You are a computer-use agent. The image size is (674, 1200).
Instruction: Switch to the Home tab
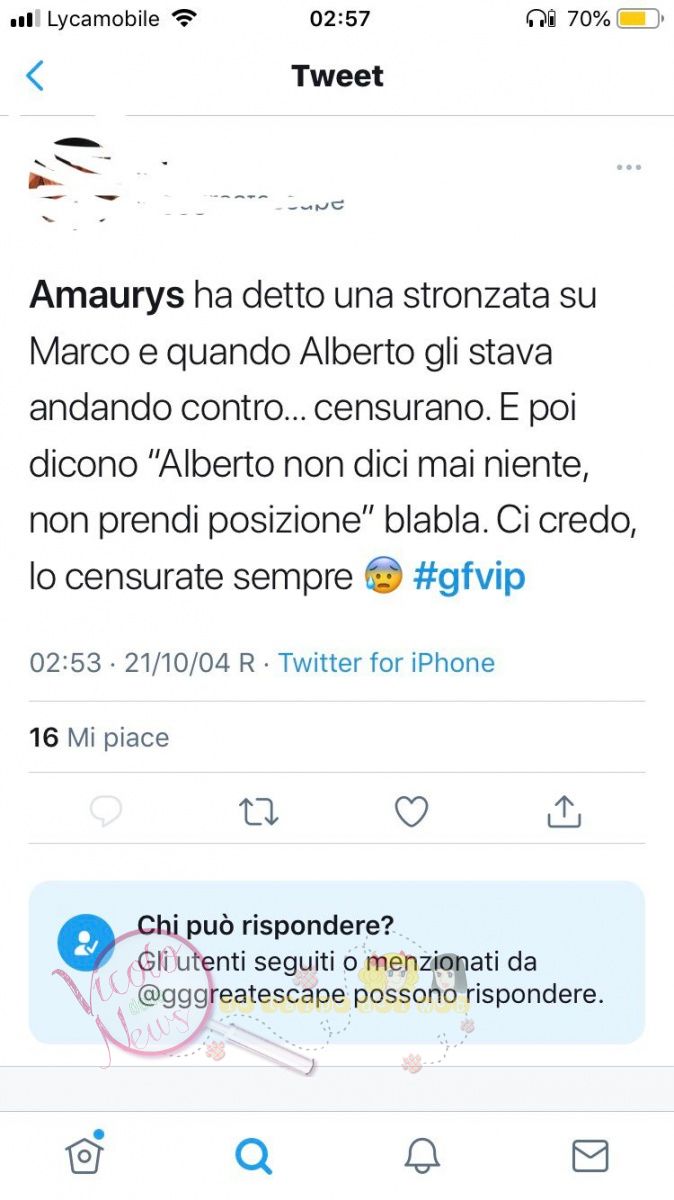point(85,1155)
